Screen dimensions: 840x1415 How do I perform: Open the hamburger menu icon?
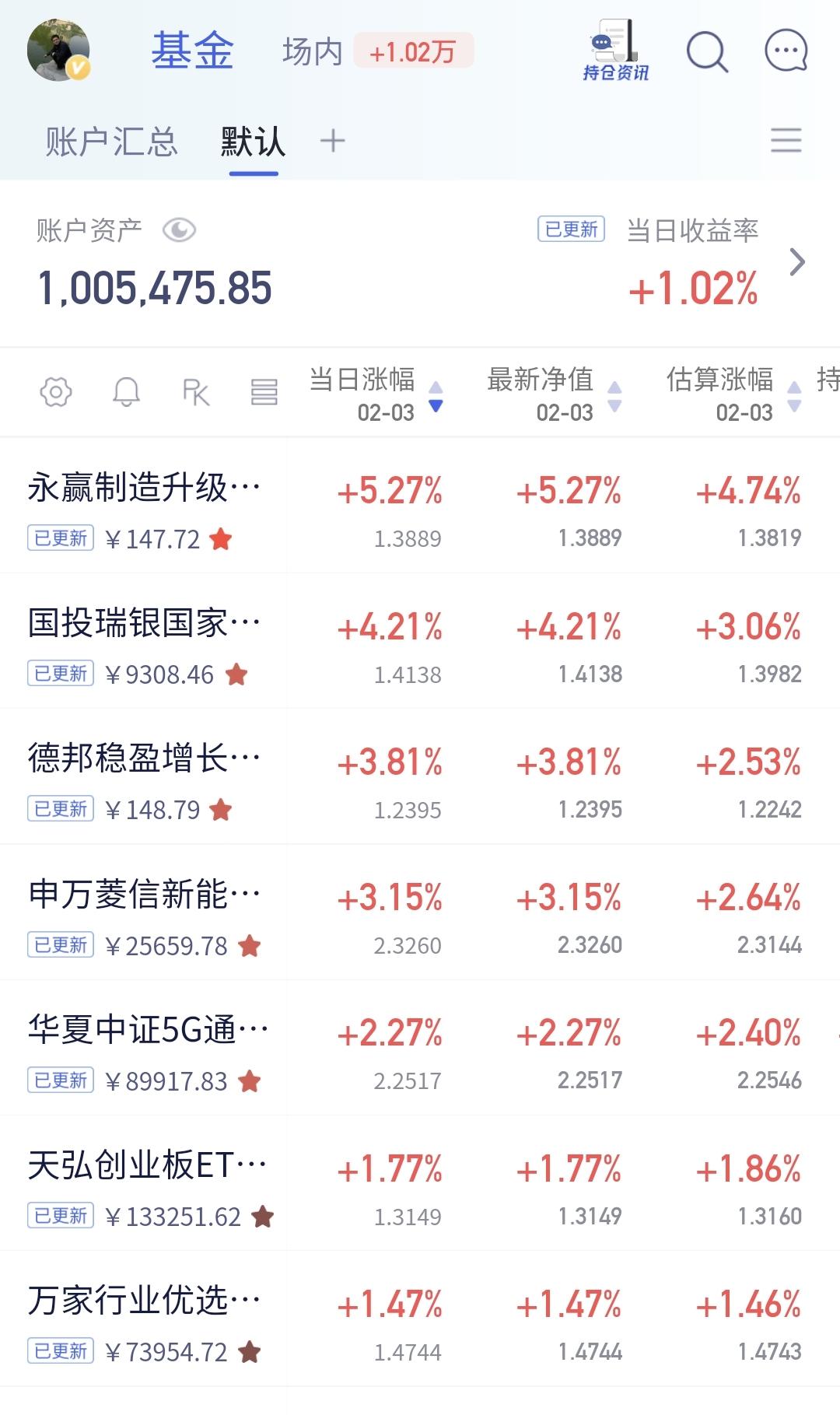(786, 141)
